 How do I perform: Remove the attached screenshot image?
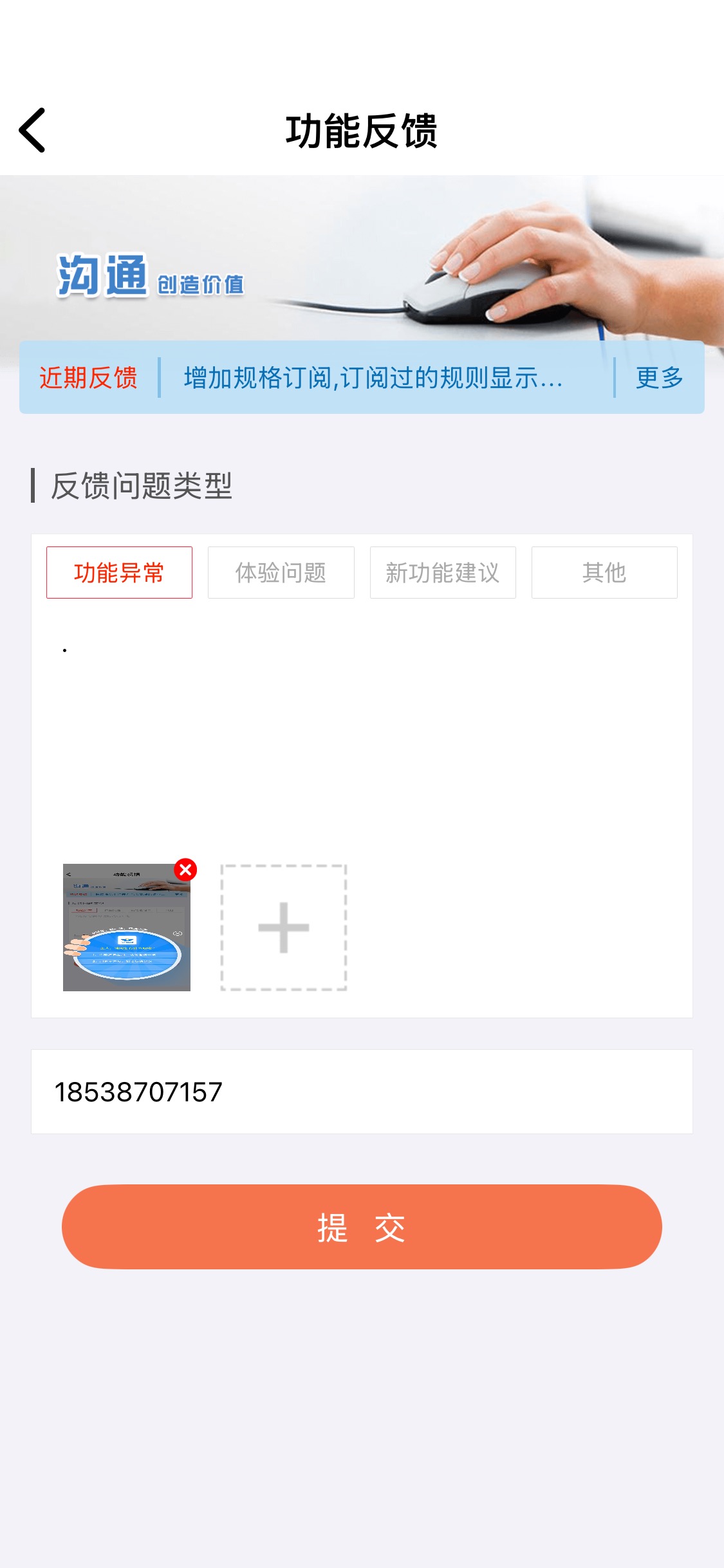click(x=185, y=870)
